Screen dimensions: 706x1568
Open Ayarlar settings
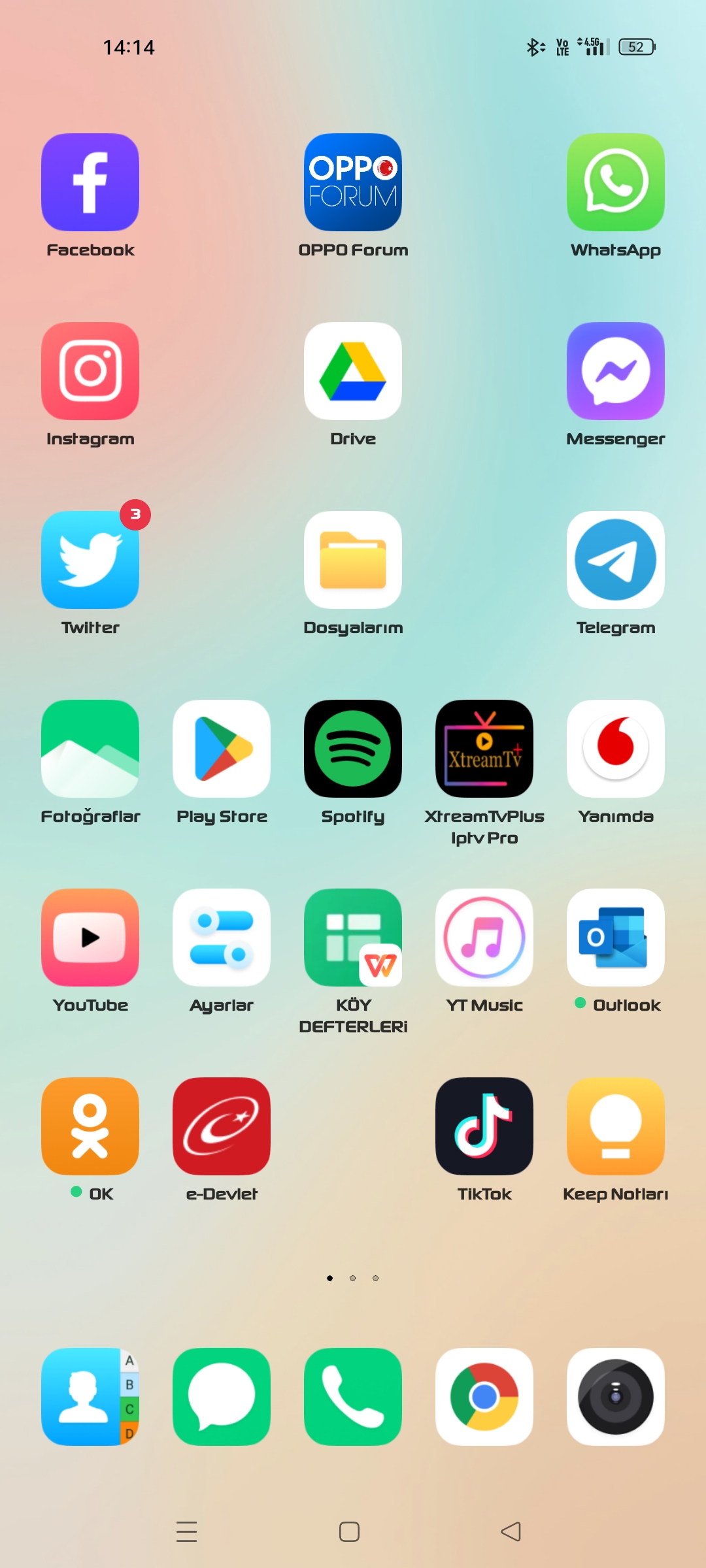[222, 938]
